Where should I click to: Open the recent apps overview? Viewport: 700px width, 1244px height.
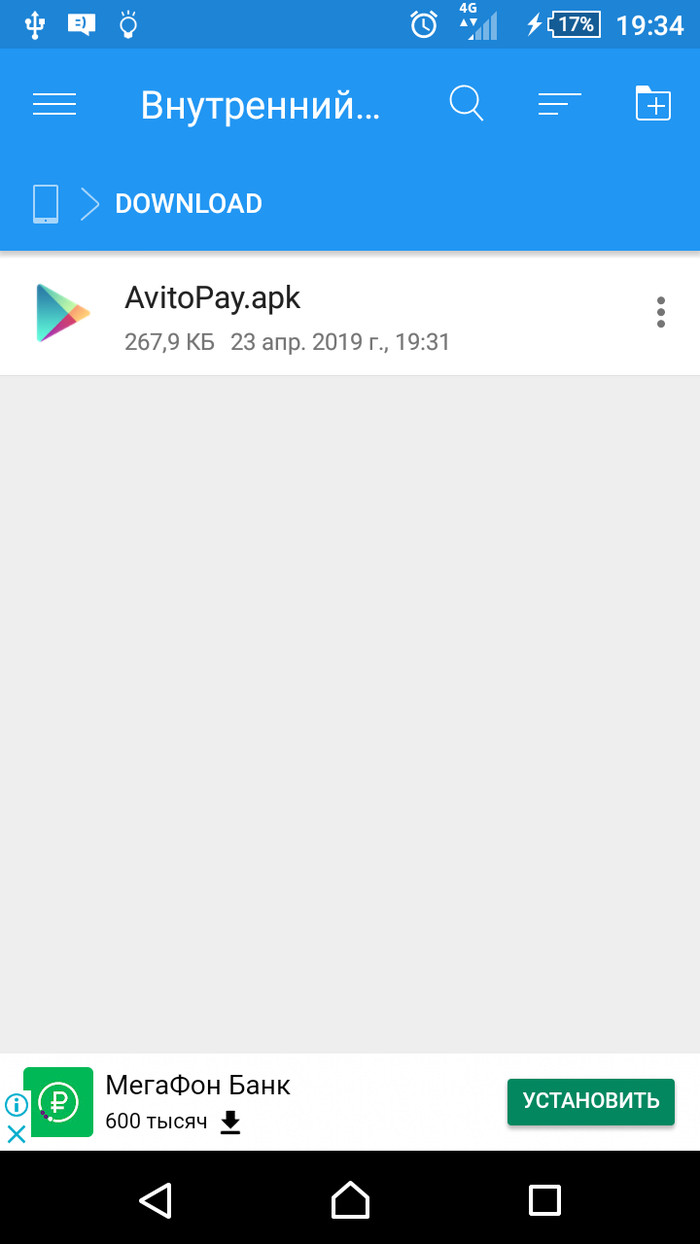(544, 1199)
